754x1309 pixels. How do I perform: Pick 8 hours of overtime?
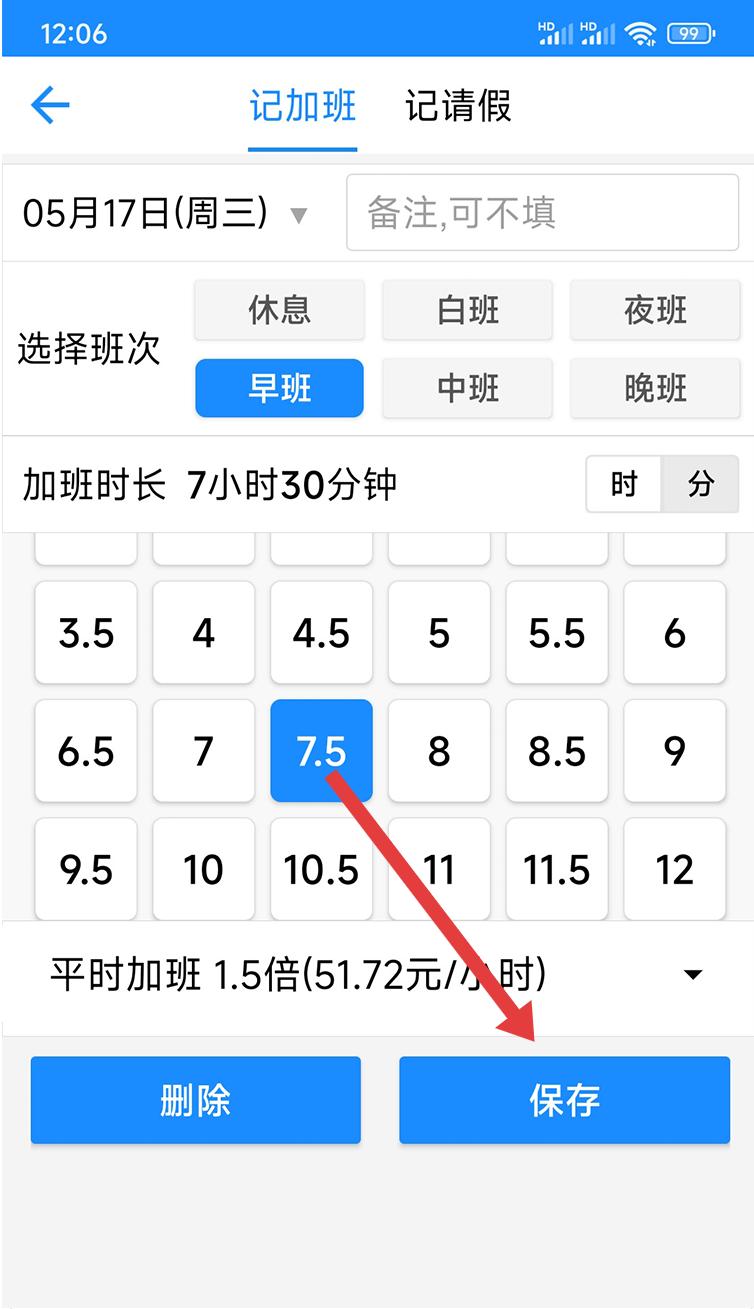tap(439, 751)
